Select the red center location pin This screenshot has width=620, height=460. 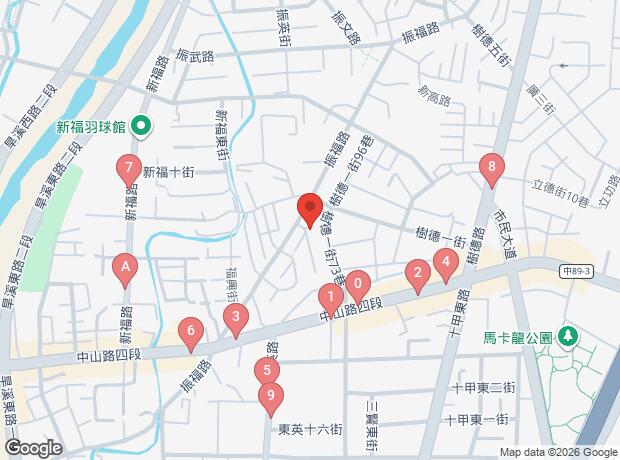[x=309, y=208]
